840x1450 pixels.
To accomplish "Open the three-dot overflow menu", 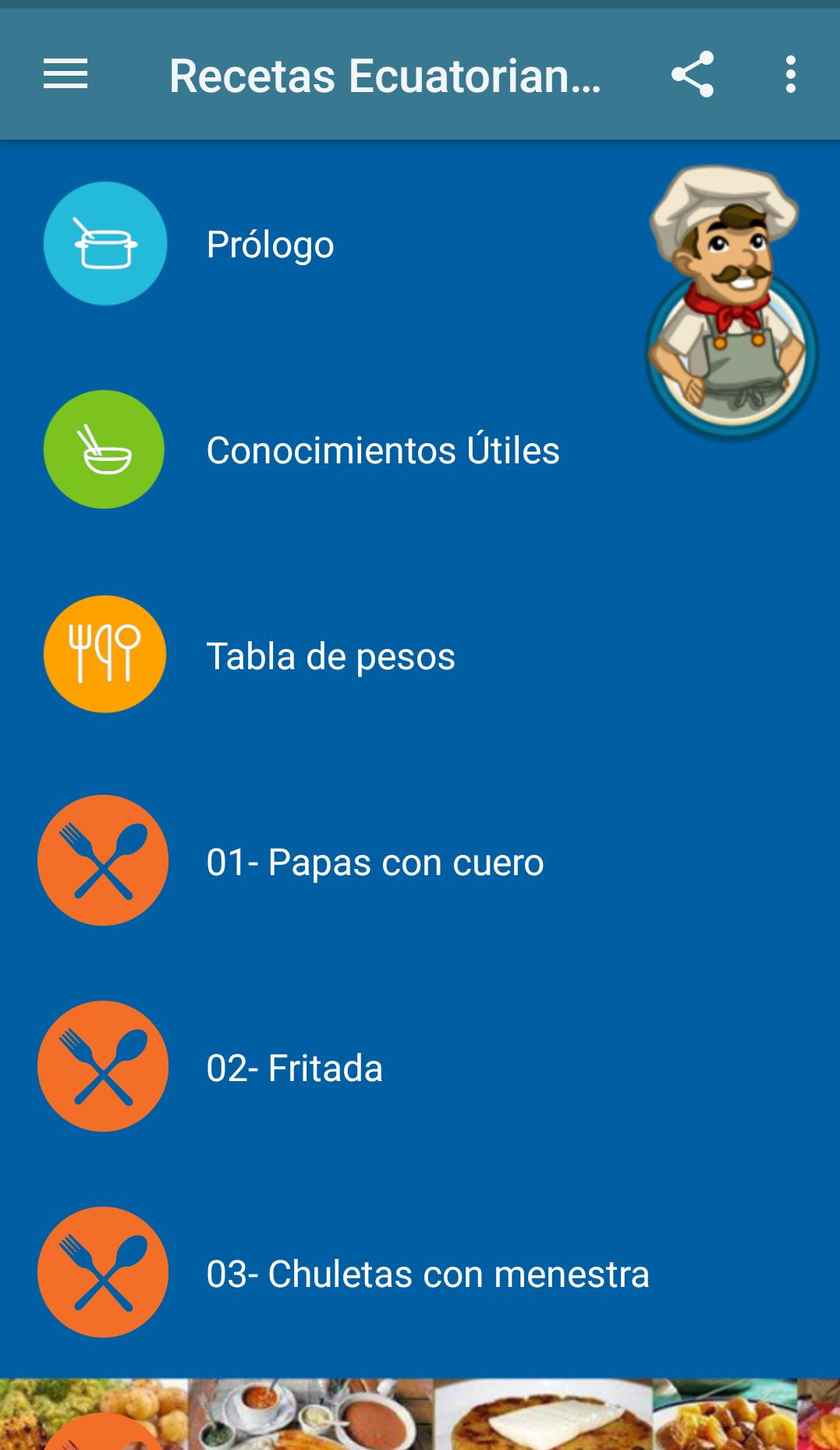I will [x=791, y=73].
